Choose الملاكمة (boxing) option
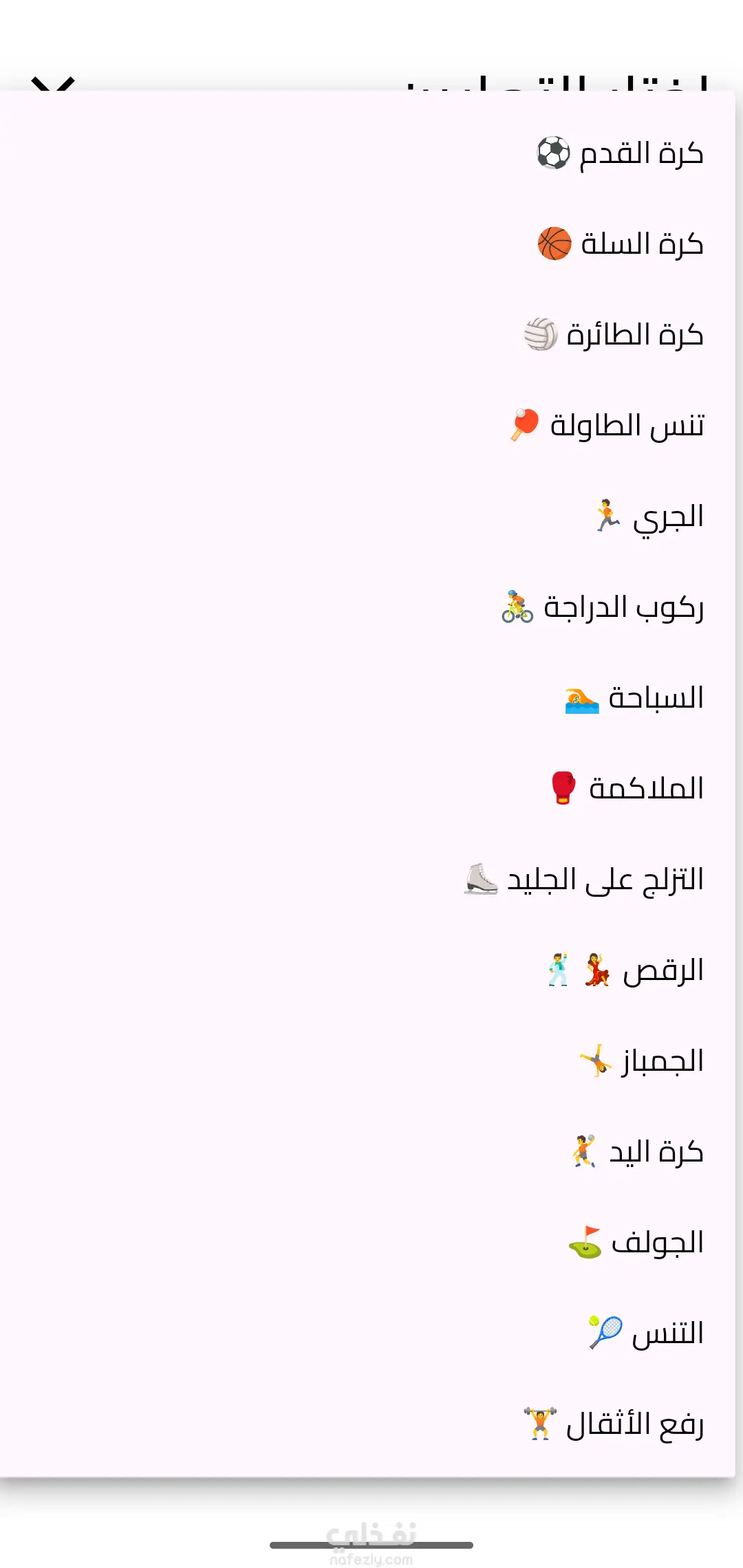Screen dimensions: 743x1568 tap(626, 788)
